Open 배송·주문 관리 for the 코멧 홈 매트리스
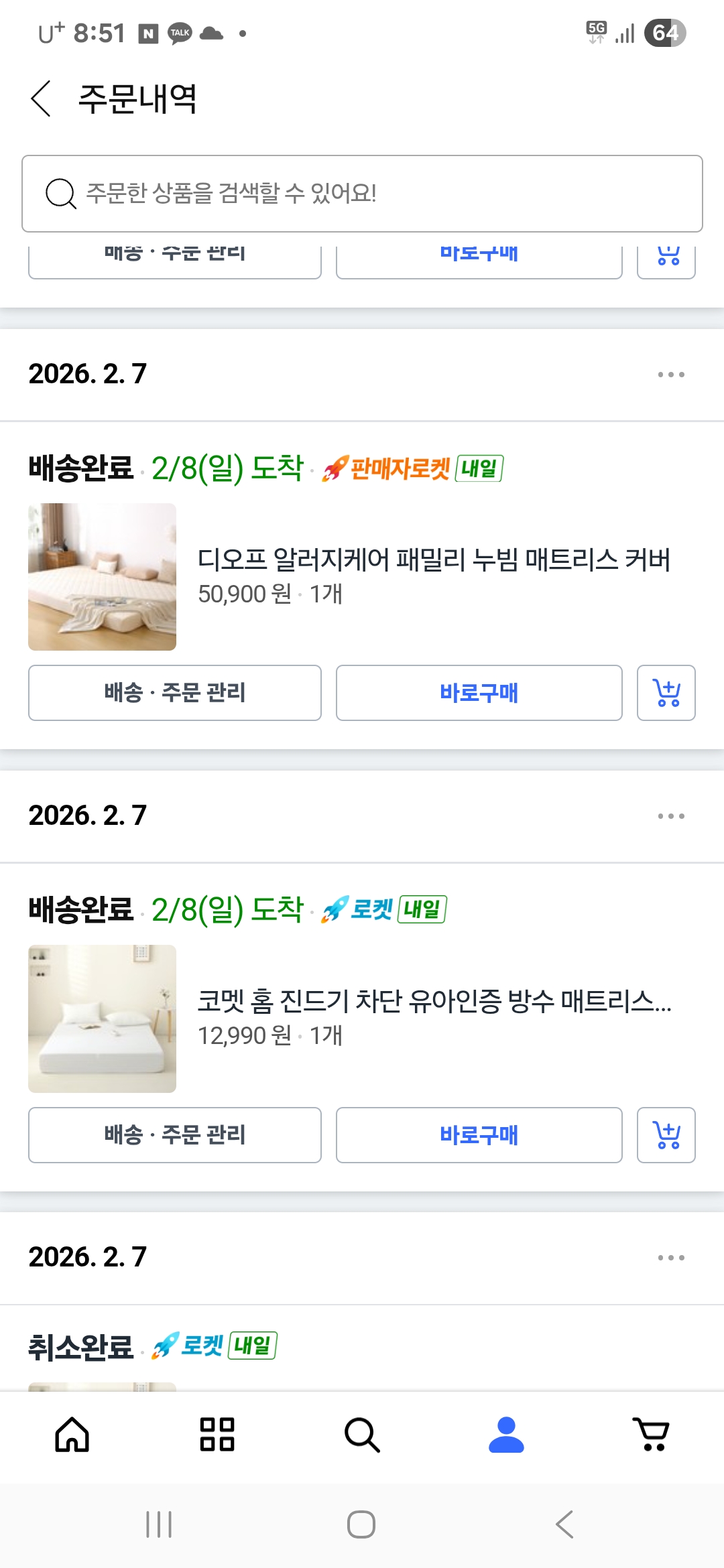Viewport: 724px width, 1568px height. 174,1135
